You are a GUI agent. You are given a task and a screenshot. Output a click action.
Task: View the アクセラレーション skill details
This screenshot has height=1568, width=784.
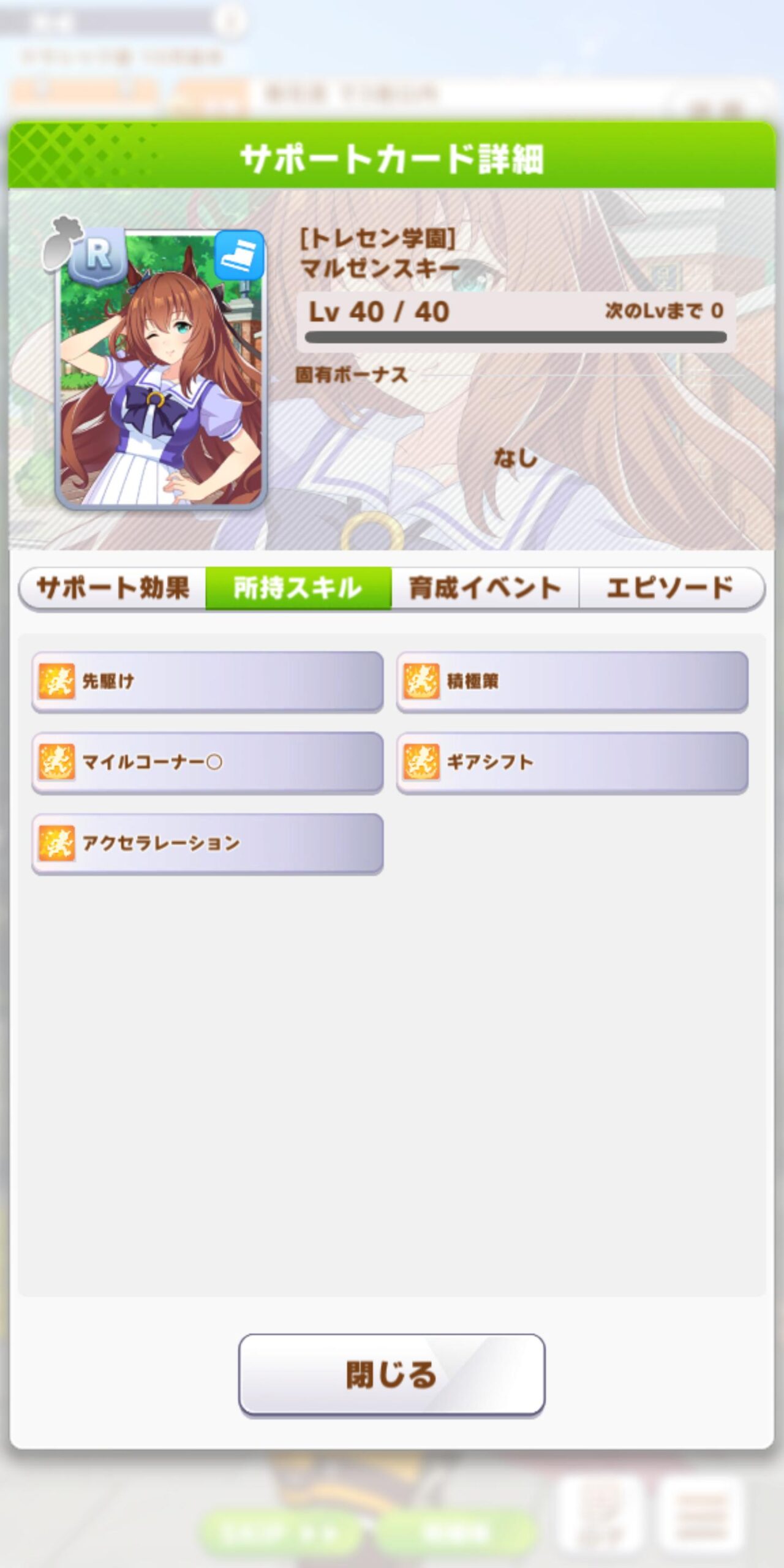(x=208, y=843)
